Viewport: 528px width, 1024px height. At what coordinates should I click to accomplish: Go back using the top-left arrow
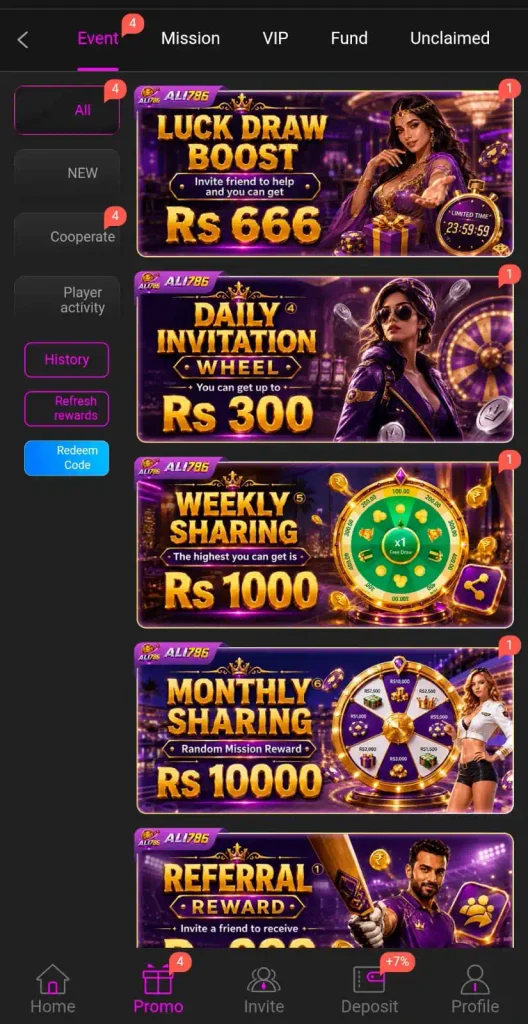pos(23,40)
